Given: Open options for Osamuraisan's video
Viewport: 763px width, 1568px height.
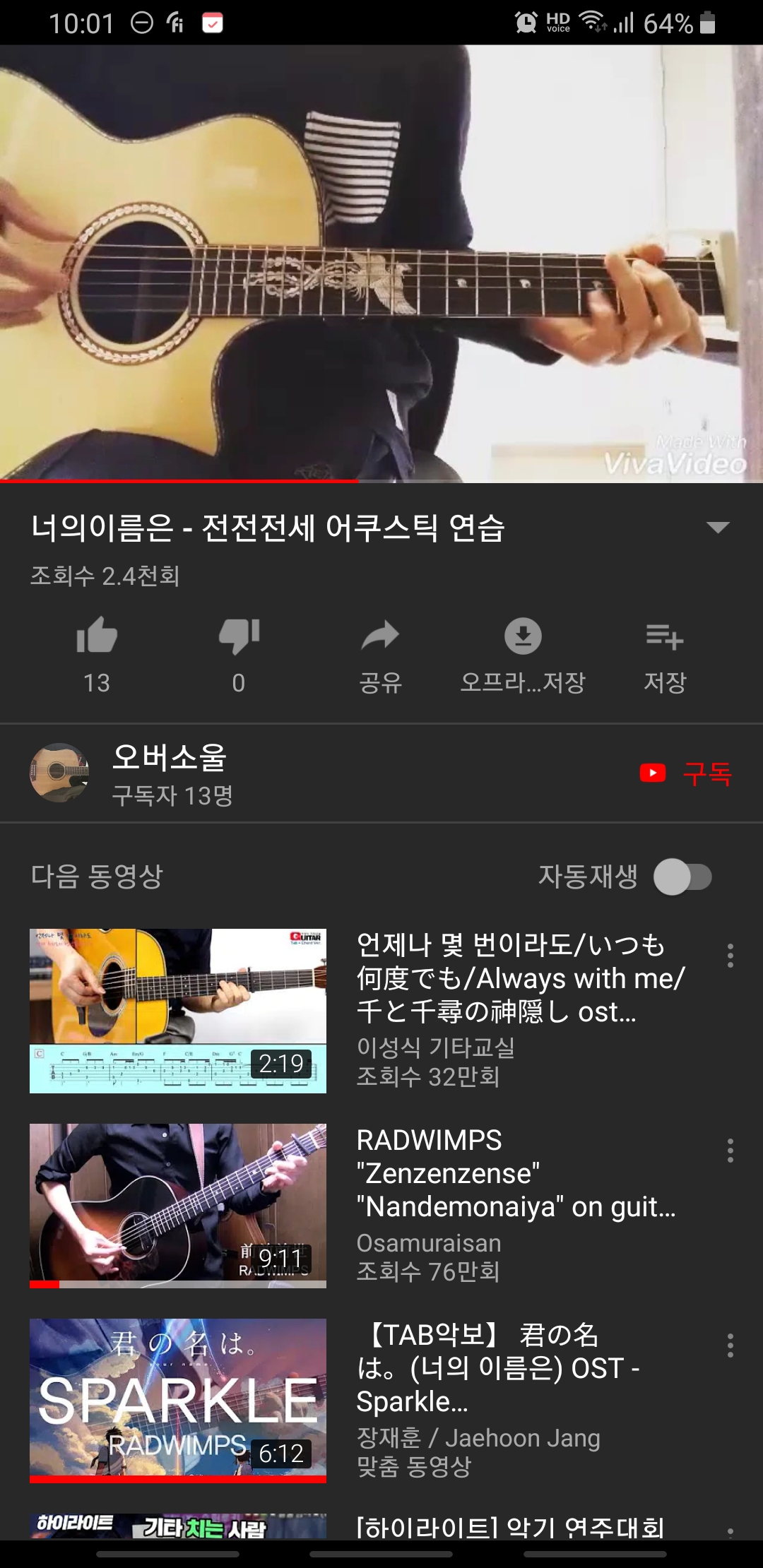Looking at the screenshot, I should coord(731,1151).
